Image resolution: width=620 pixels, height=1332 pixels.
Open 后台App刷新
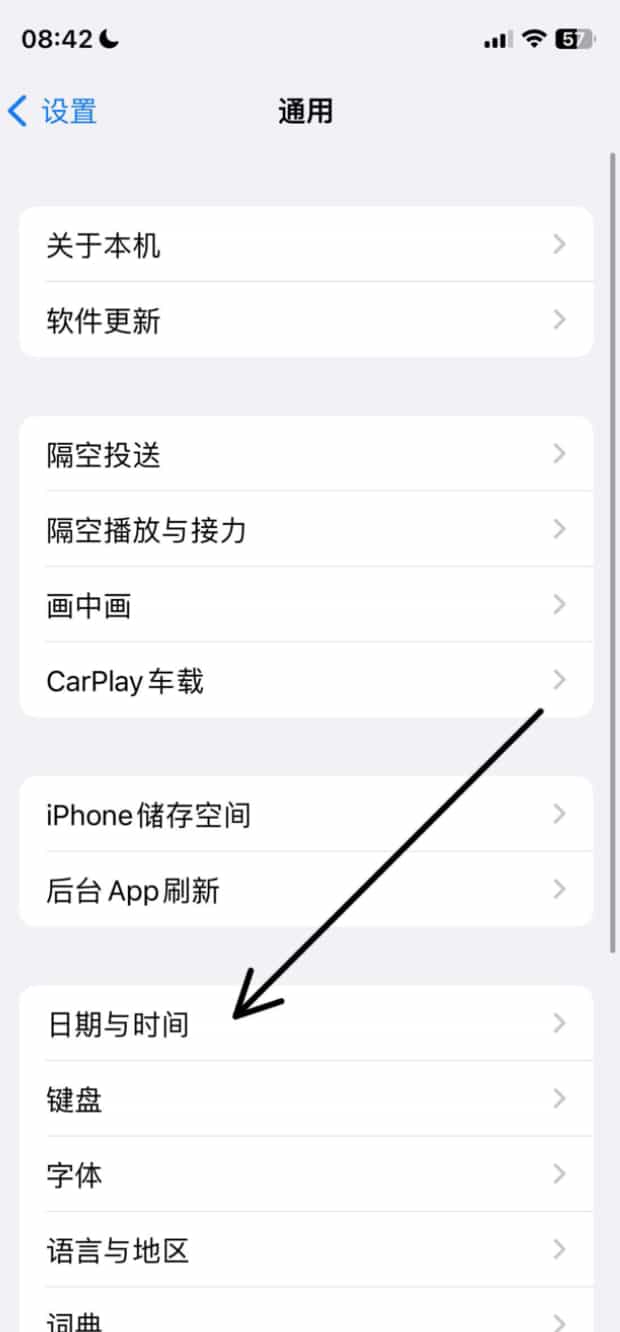(x=306, y=889)
